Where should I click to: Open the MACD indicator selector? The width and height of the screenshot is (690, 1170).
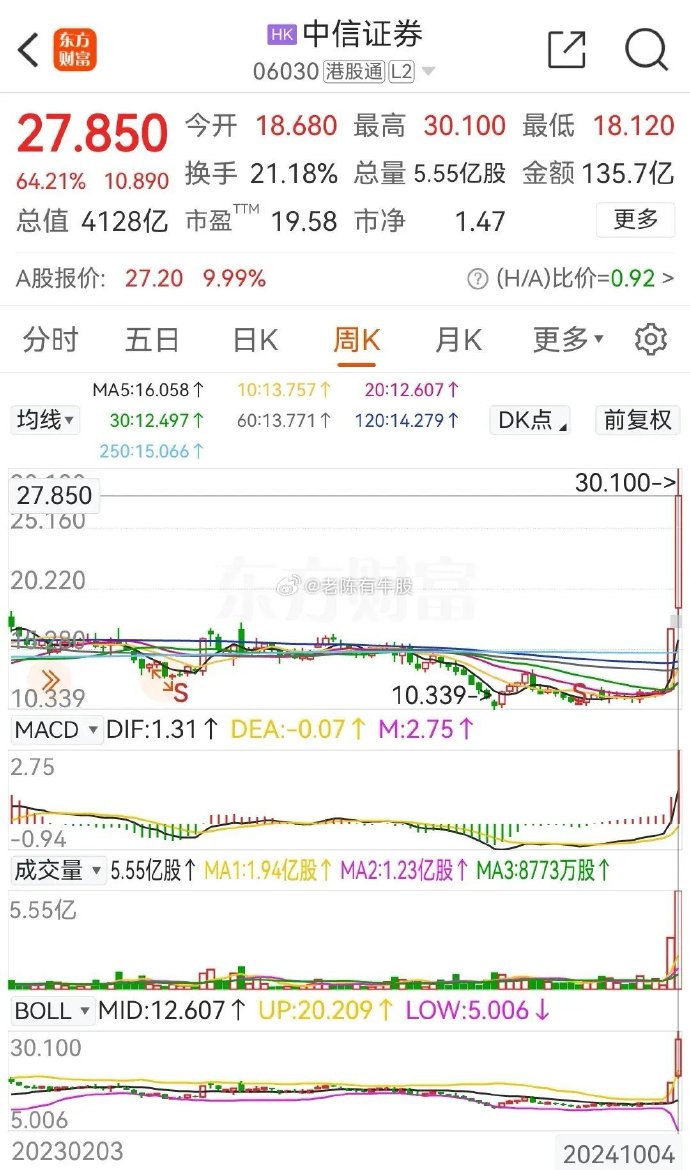[57, 729]
